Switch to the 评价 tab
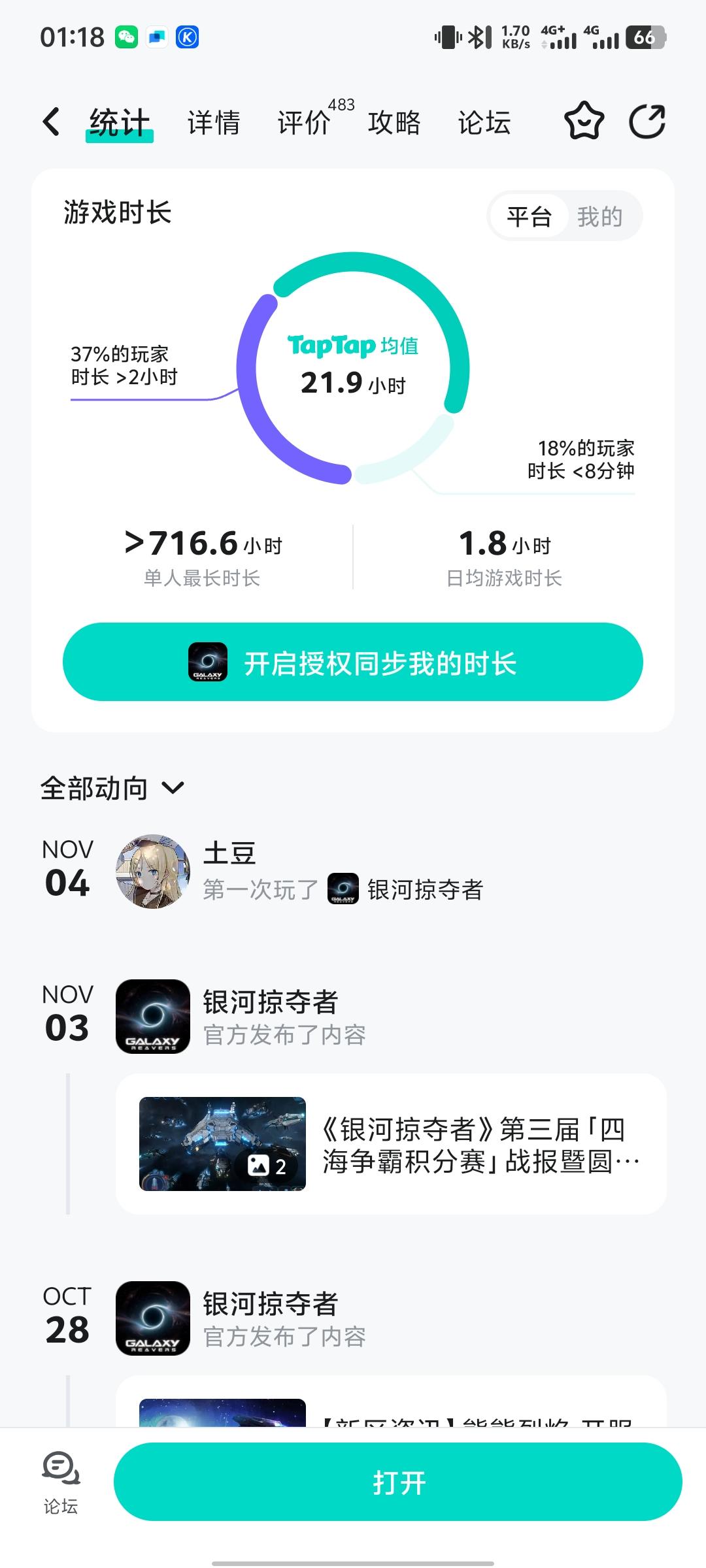The height and width of the screenshot is (1568, 706). tap(303, 122)
